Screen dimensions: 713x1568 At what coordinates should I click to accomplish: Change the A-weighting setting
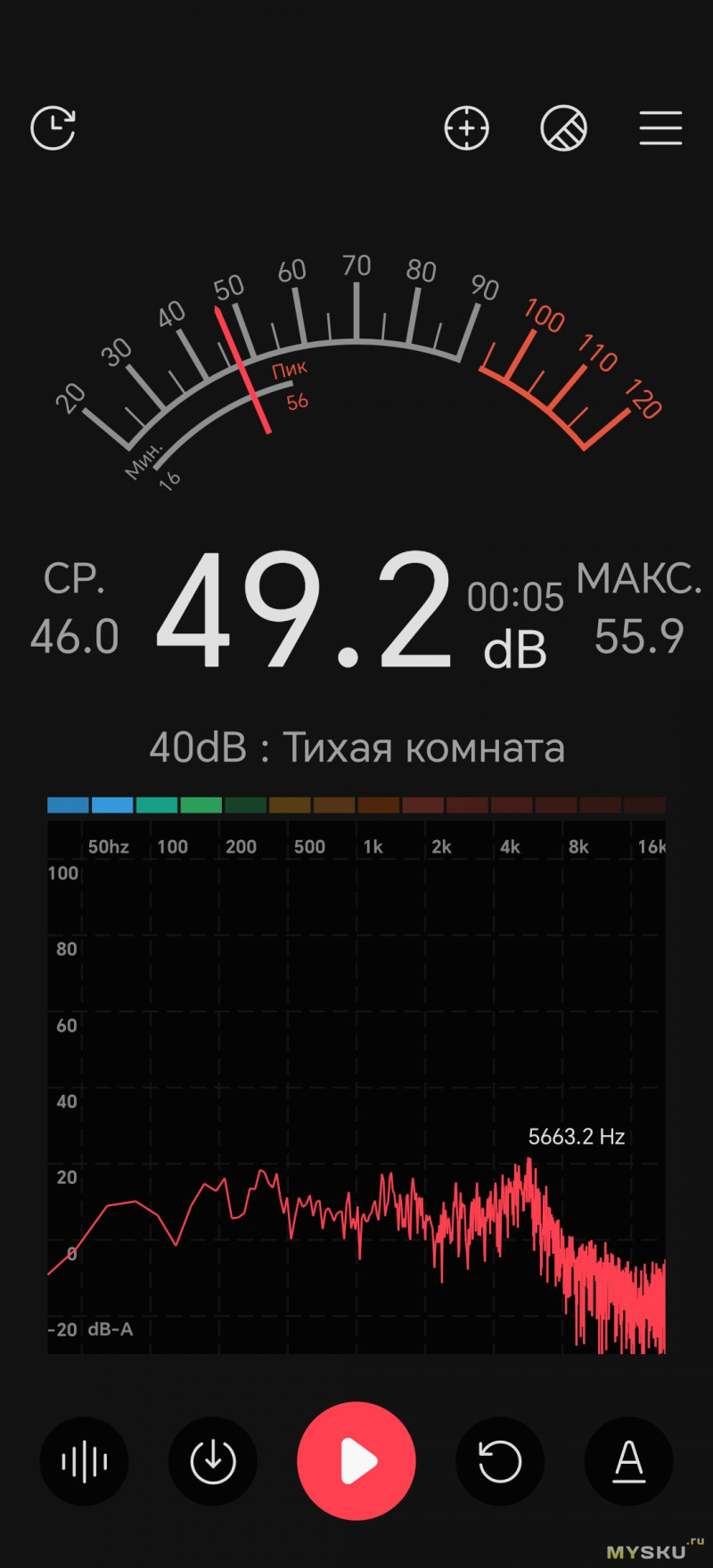pos(628,1461)
